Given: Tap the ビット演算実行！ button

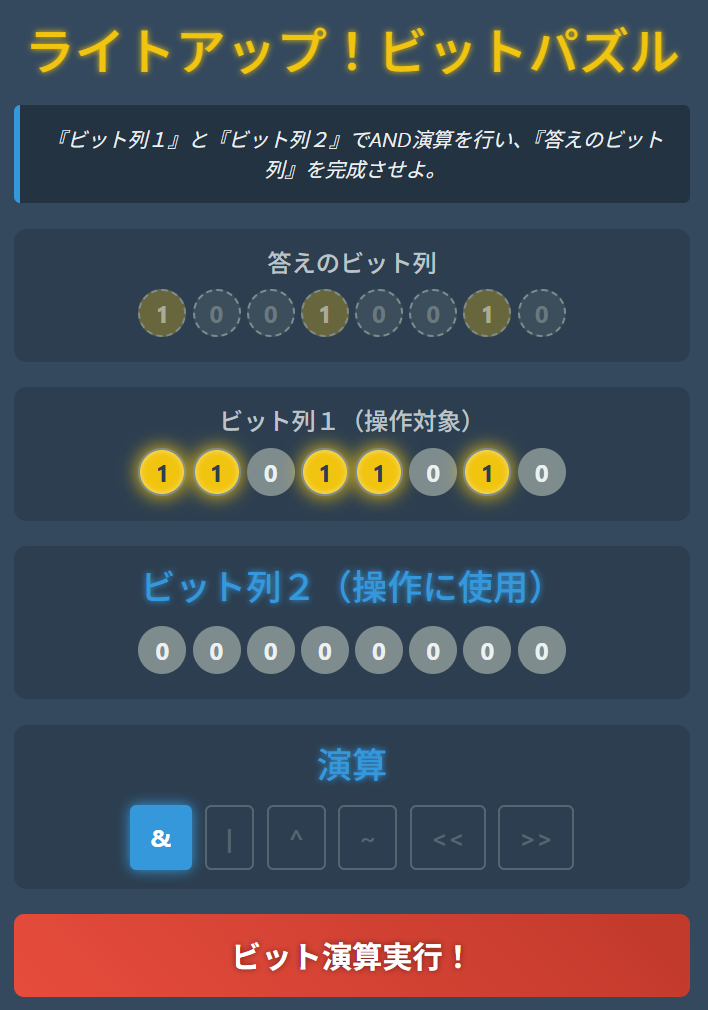Looking at the screenshot, I should [x=352, y=955].
